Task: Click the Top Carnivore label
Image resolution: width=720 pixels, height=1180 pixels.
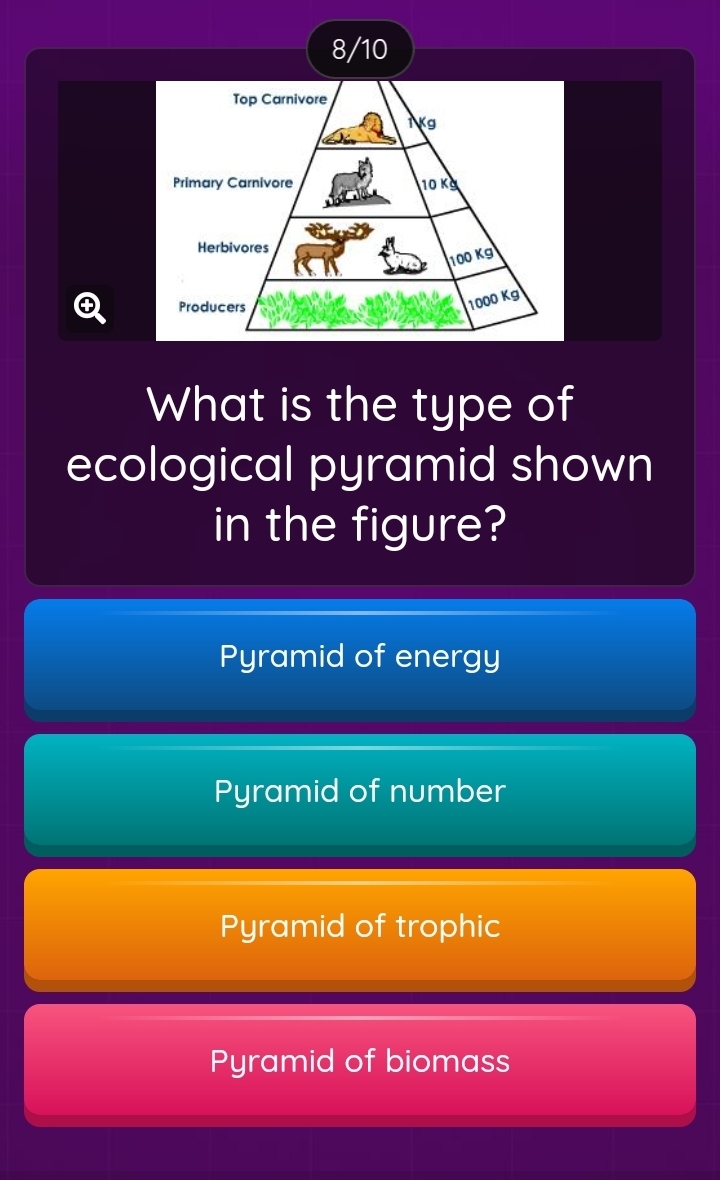Action: (x=280, y=99)
